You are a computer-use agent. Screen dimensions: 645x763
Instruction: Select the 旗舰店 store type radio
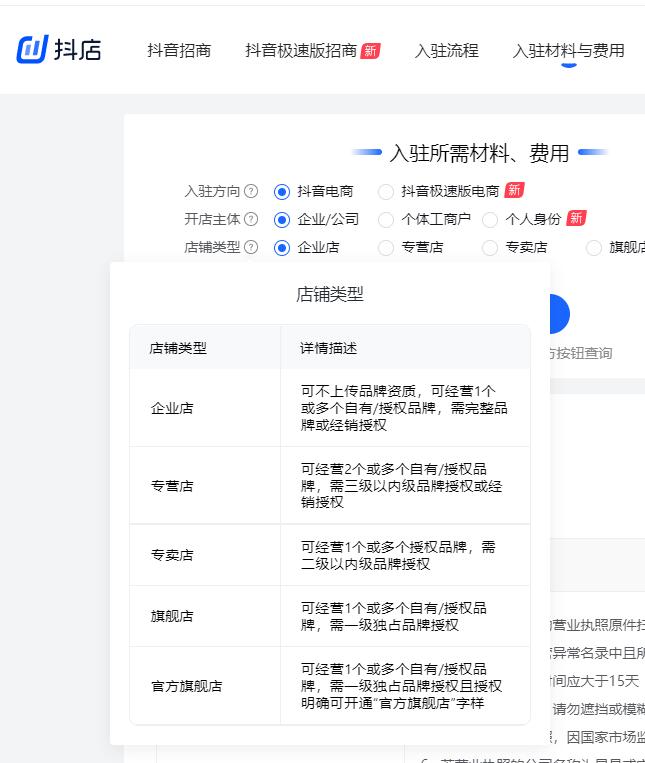click(x=594, y=247)
